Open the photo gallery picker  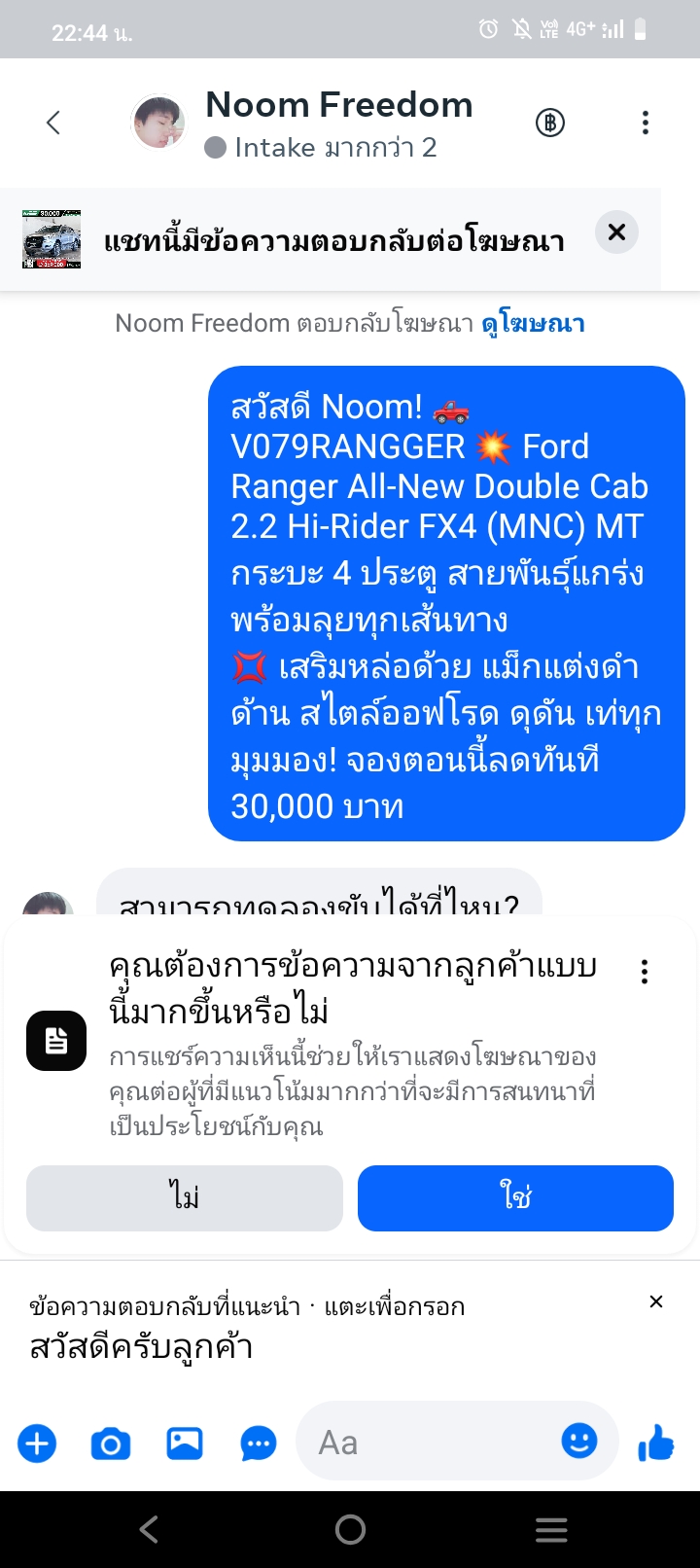pyautogui.click(x=185, y=1443)
